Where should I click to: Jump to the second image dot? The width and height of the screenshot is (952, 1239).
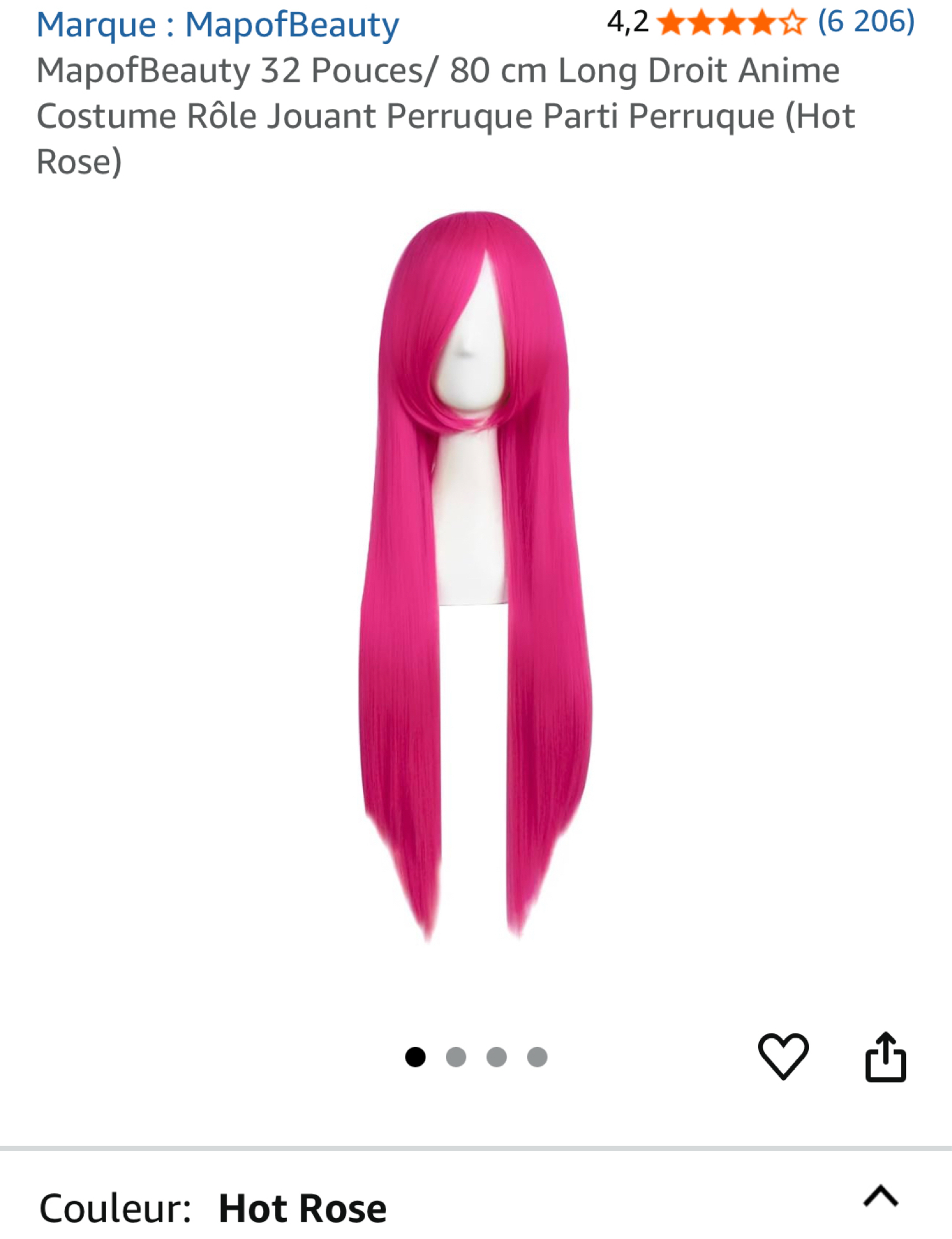tap(456, 1057)
